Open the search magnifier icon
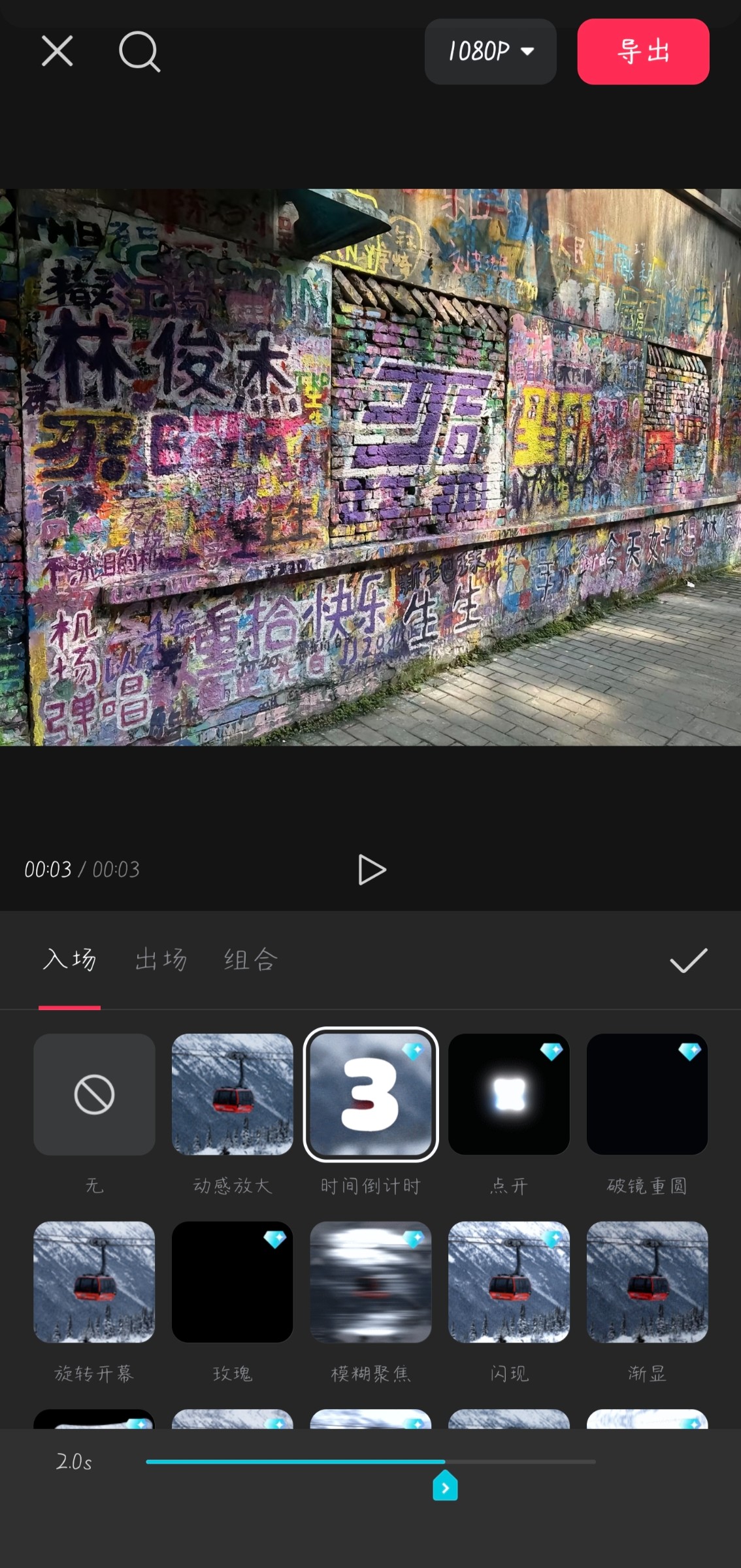This screenshot has width=741, height=1568. click(139, 52)
